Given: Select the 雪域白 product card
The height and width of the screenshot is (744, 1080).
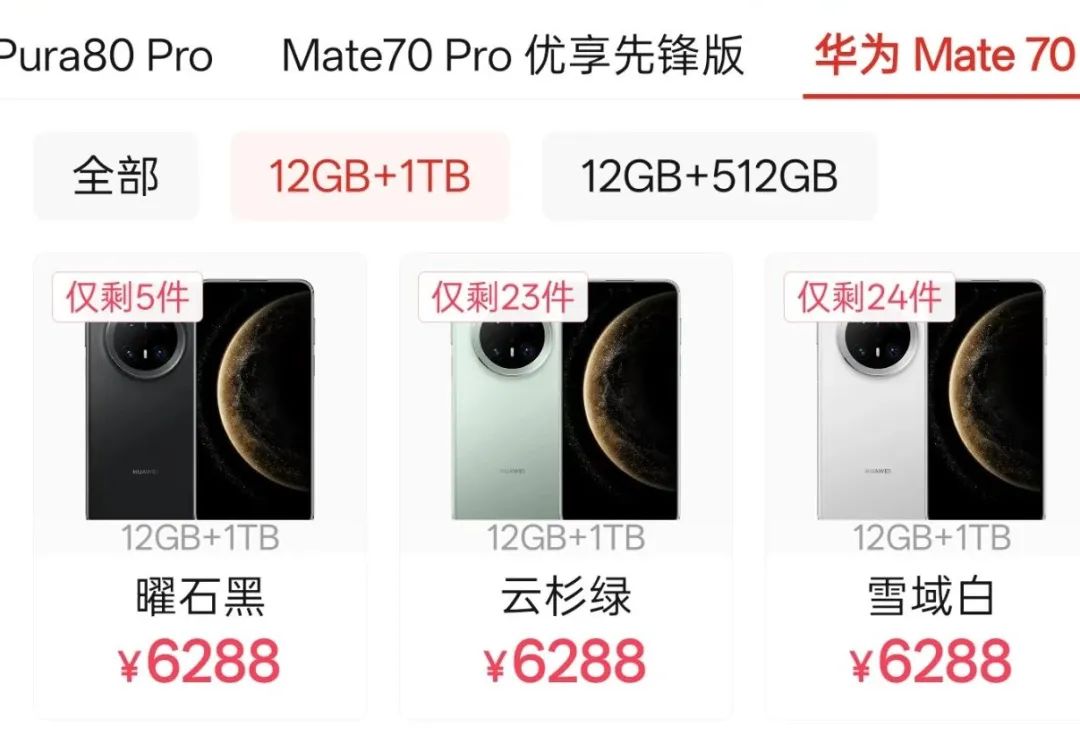Looking at the screenshot, I should 930,480.
